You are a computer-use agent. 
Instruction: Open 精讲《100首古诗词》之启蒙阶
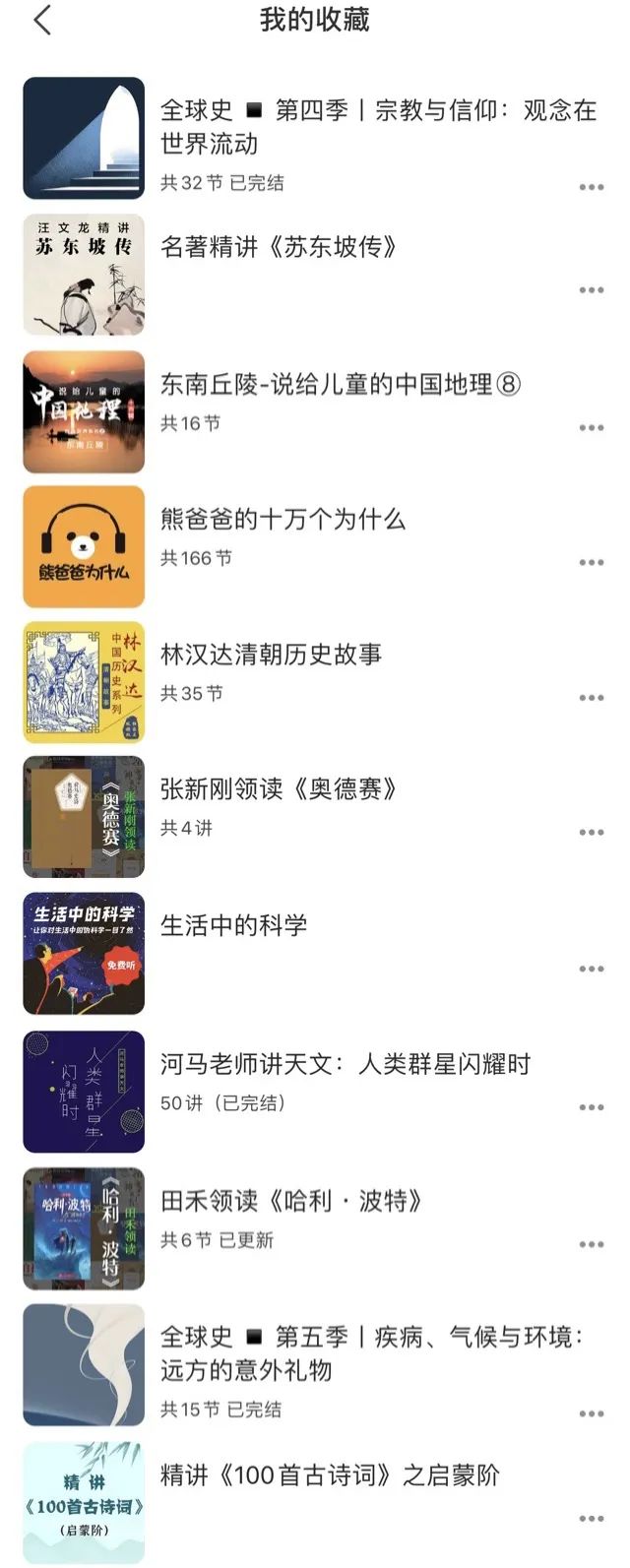(x=330, y=1475)
